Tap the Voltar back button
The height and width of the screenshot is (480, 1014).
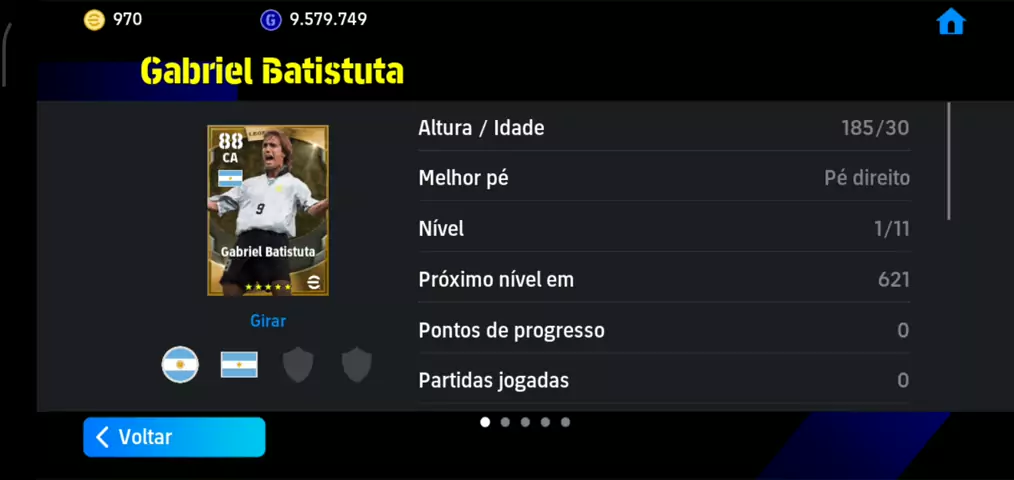(x=174, y=437)
